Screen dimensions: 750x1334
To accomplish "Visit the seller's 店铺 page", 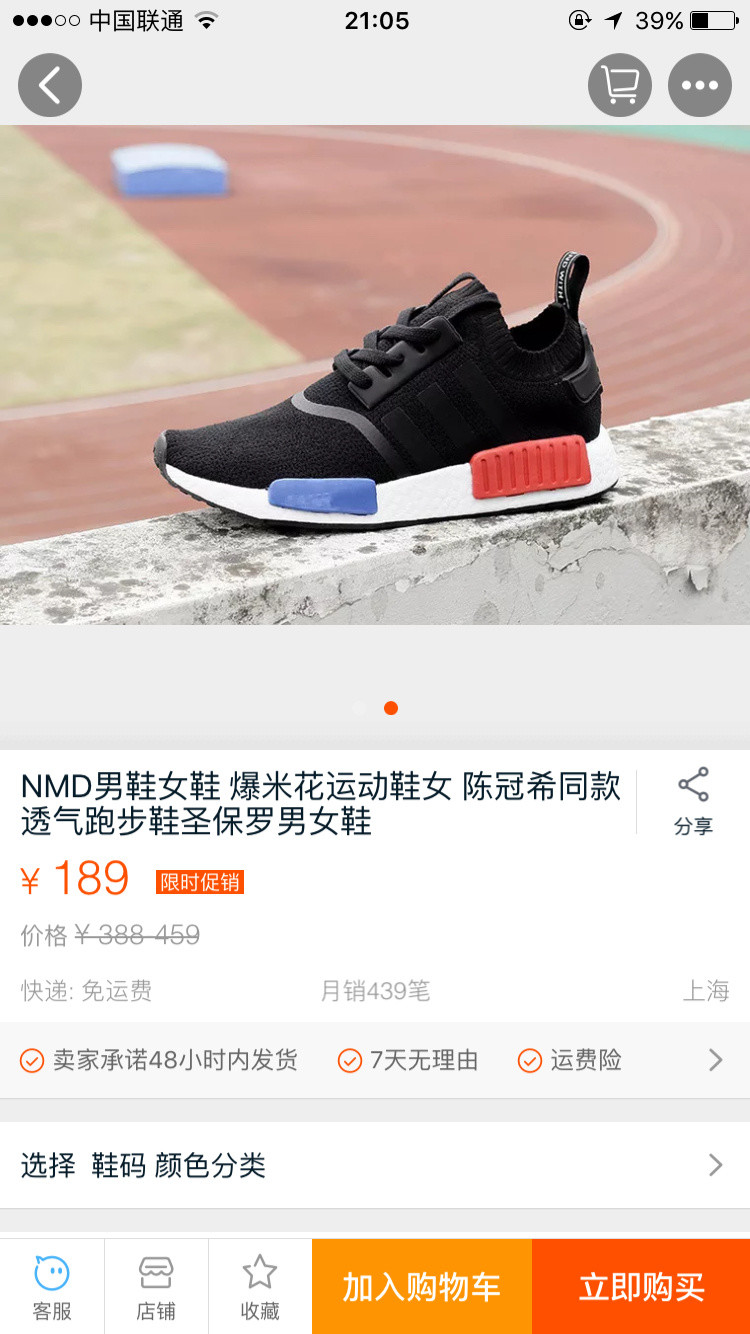I will pos(156,1287).
